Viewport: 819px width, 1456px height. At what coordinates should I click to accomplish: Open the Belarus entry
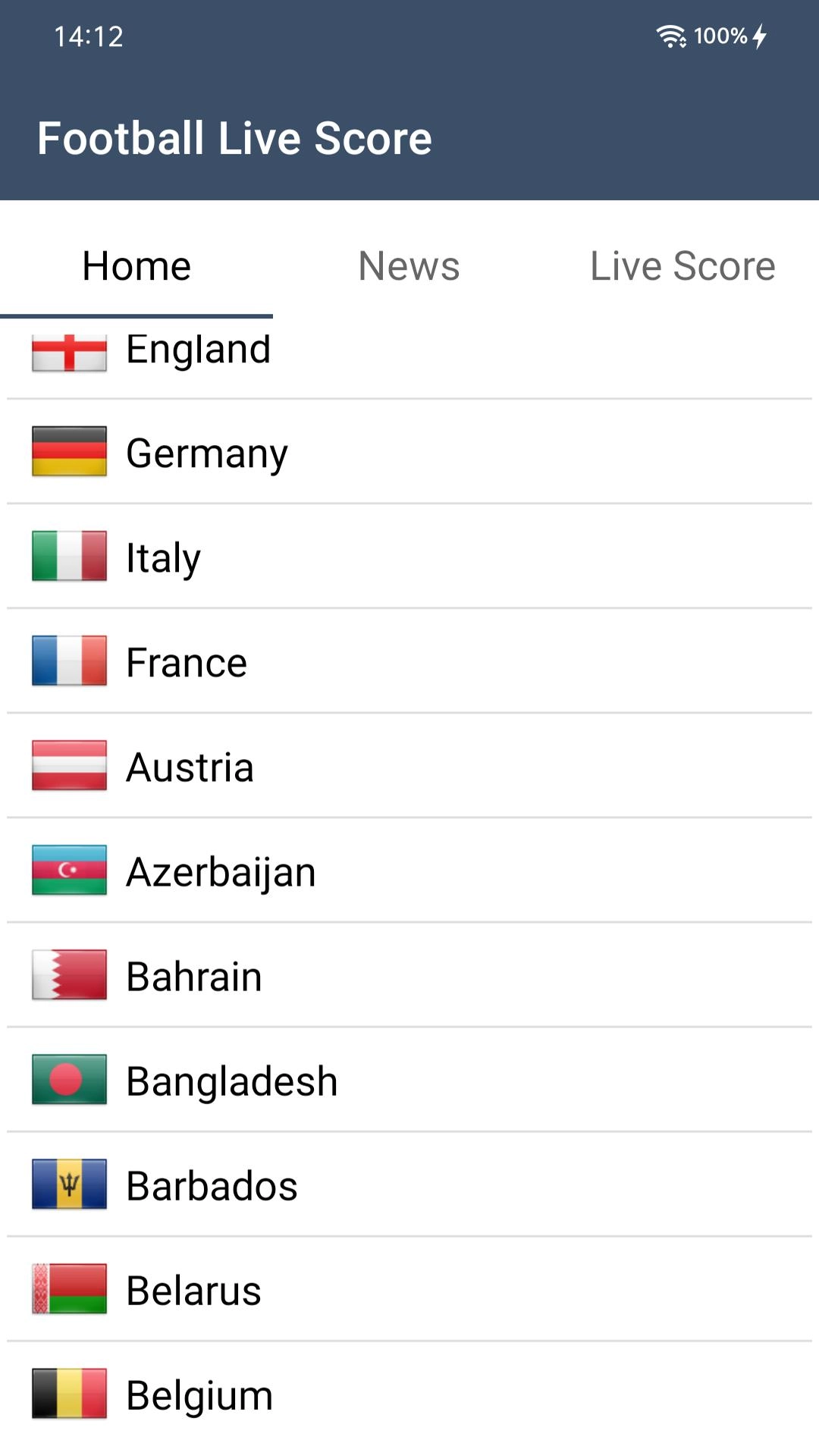pyautogui.click(x=409, y=1289)
